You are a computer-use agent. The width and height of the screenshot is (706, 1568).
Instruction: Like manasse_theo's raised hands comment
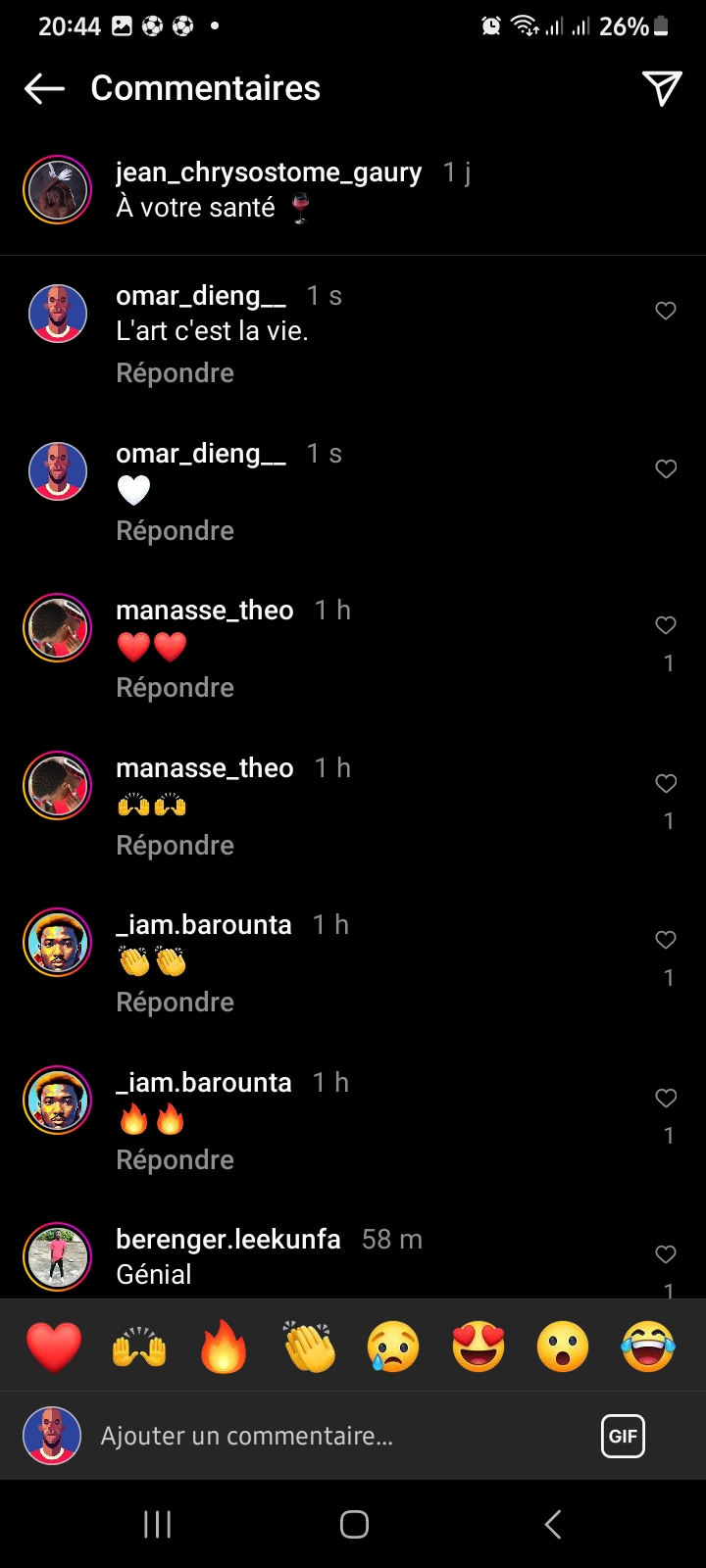[x=666, y=783]
